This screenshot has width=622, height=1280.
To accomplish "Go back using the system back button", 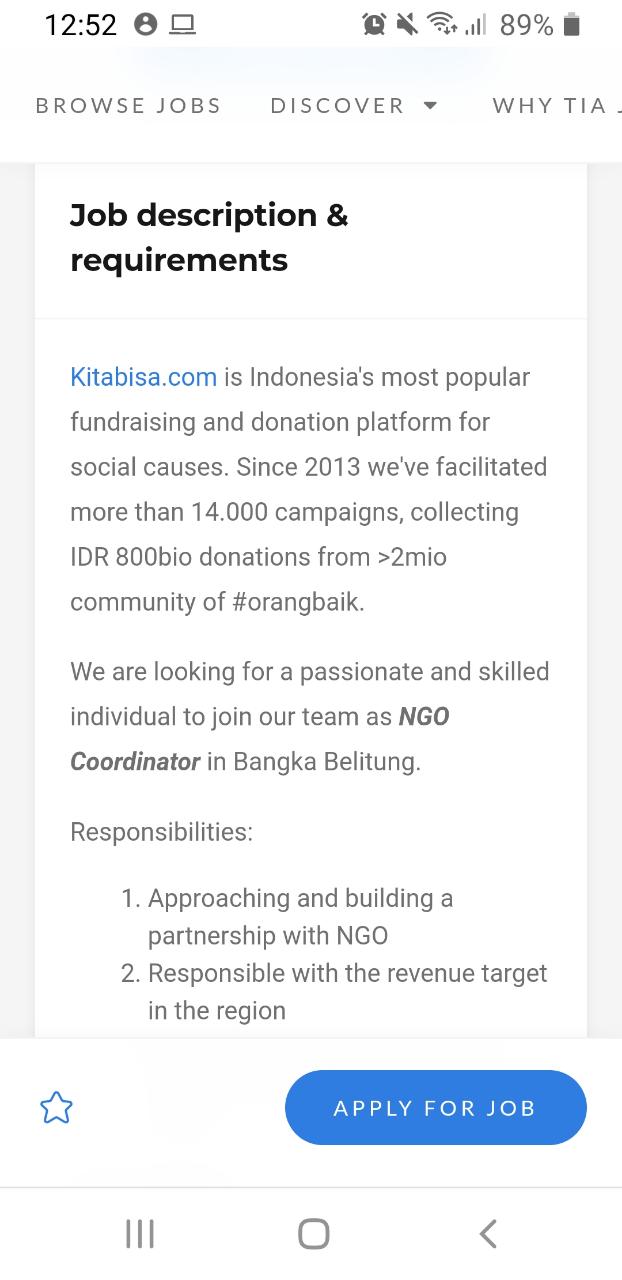I will tap(487, 1233).
